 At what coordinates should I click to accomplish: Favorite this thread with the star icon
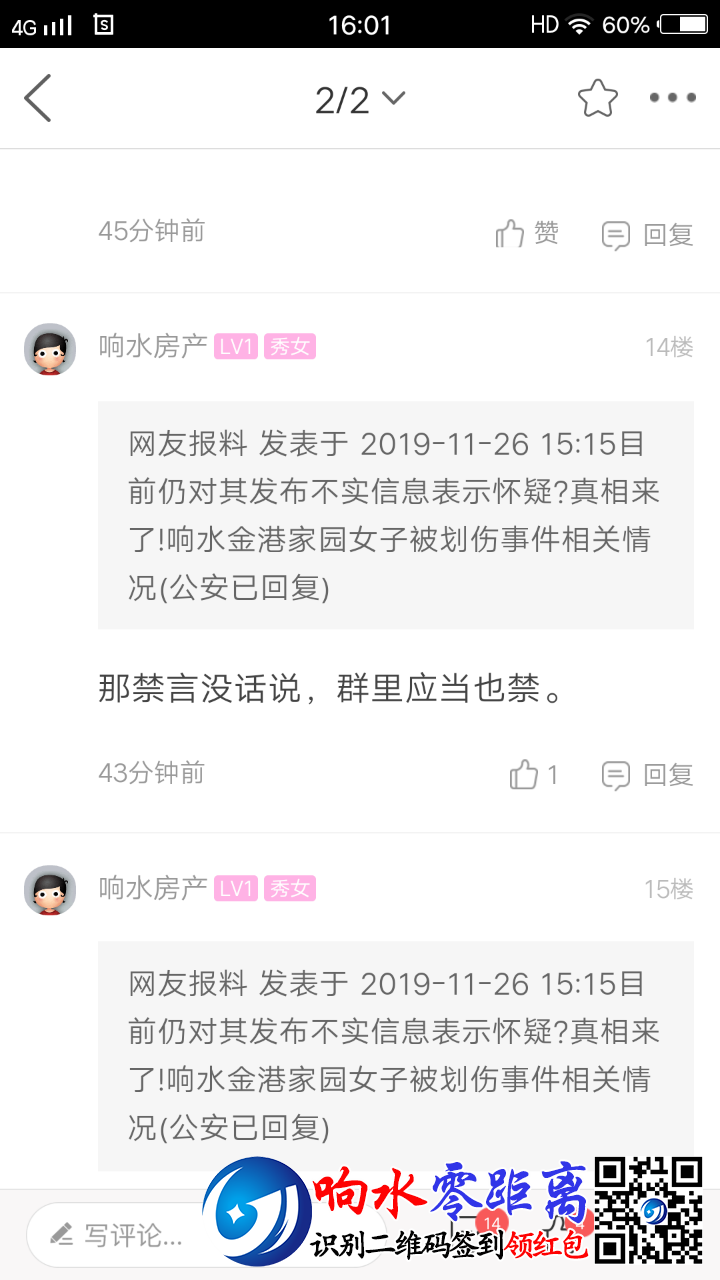tap(597, 98)
